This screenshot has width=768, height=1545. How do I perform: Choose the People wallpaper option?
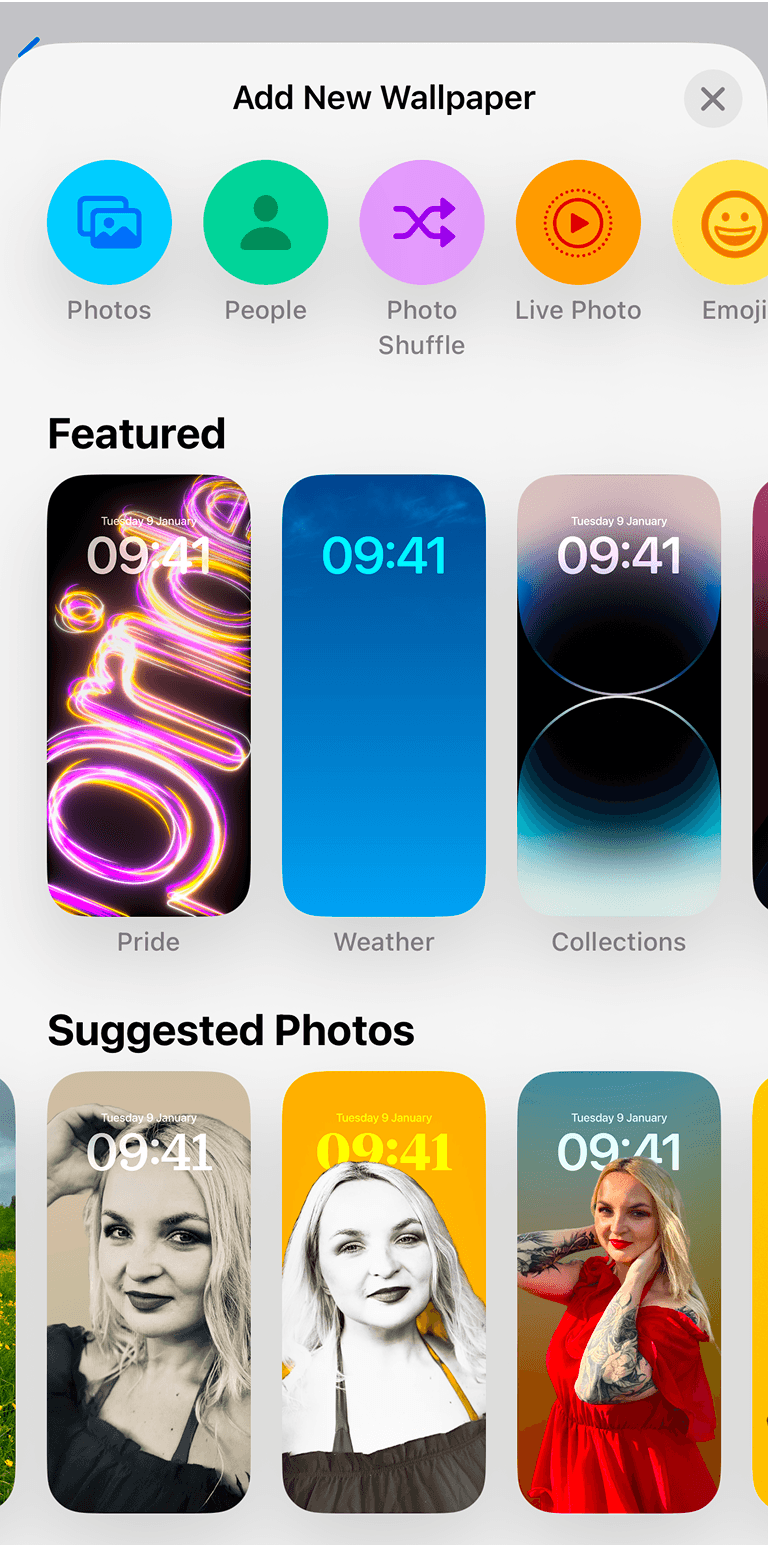(265, 223)
